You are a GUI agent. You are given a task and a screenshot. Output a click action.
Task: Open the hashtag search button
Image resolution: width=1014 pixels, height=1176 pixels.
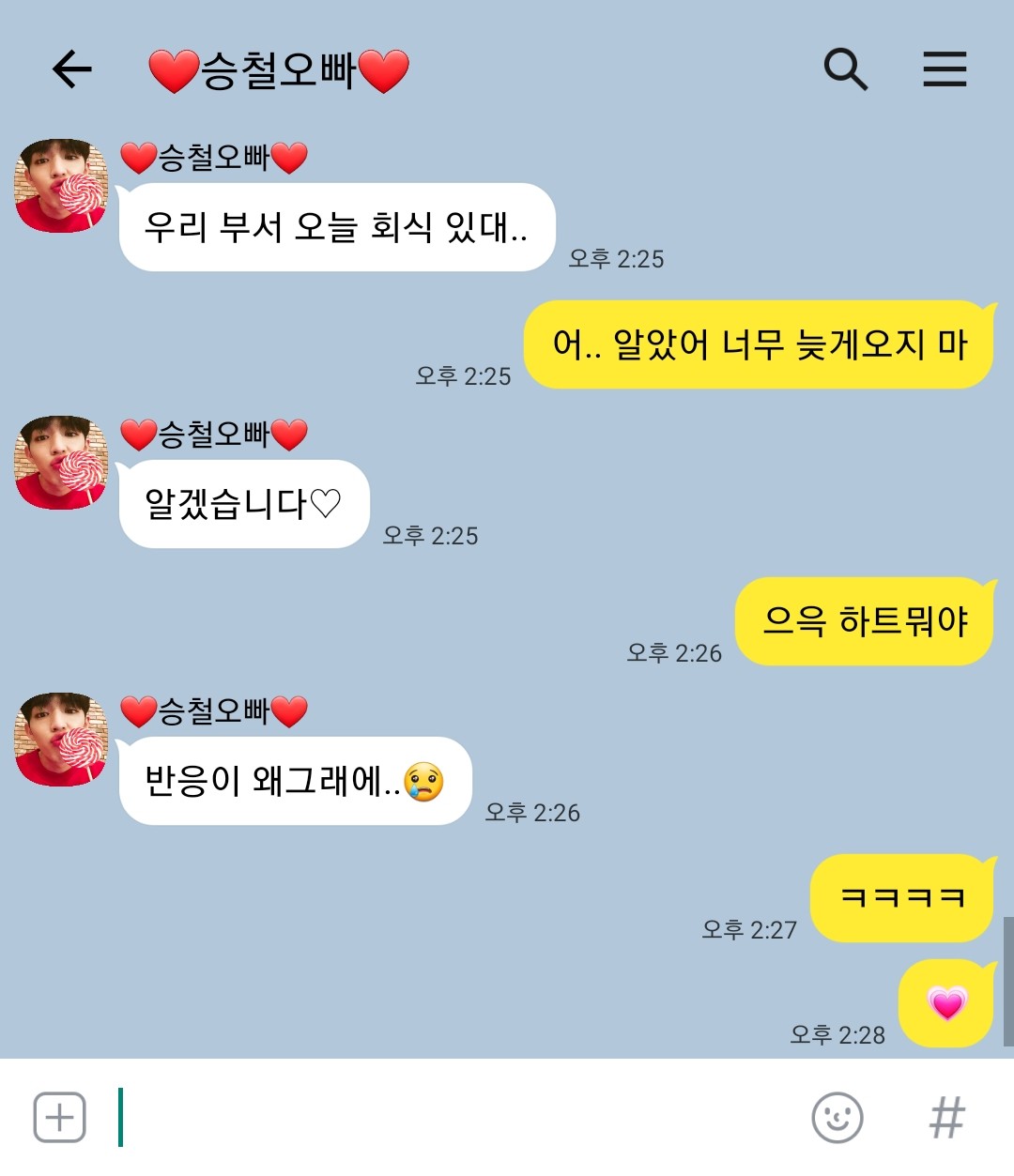[x=946, y=1117]
